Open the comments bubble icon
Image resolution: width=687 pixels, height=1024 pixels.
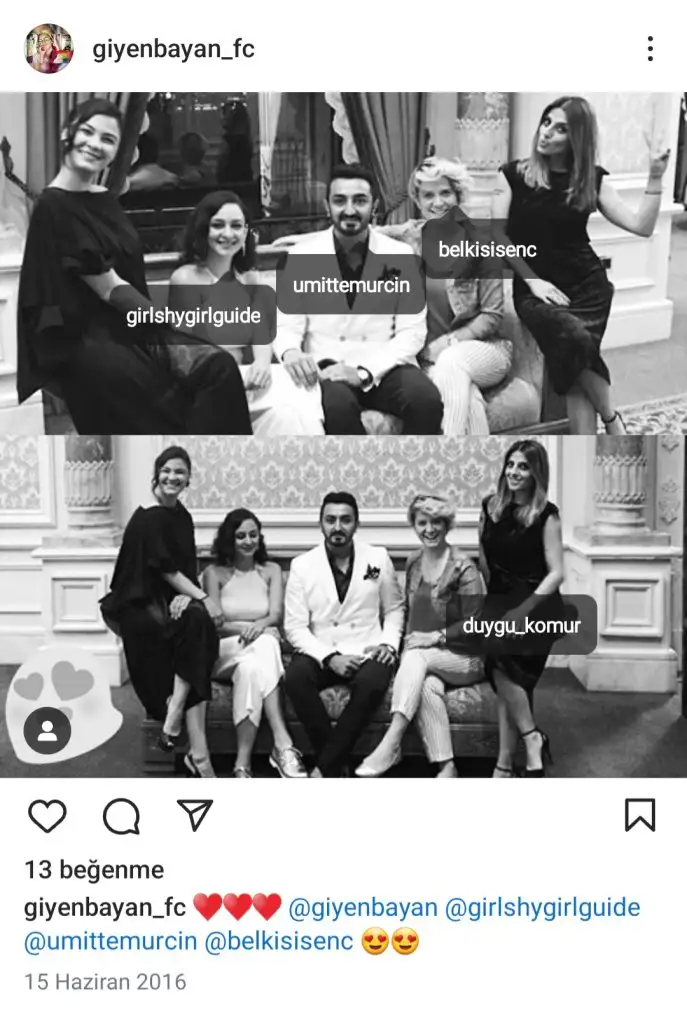[121, 816]
